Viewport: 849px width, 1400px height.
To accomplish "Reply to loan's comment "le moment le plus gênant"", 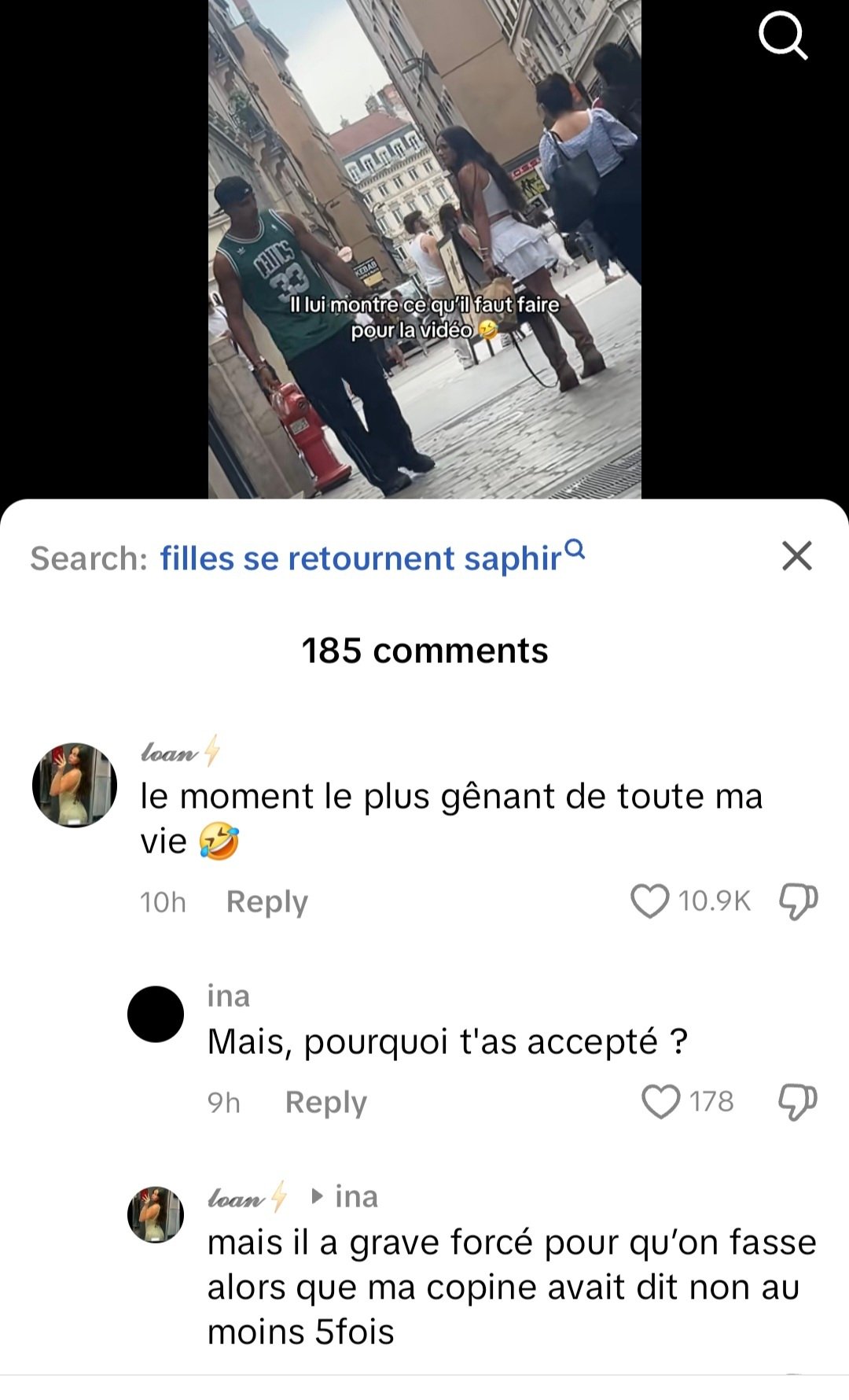I will pyautogui.click(x=266, y=901).
